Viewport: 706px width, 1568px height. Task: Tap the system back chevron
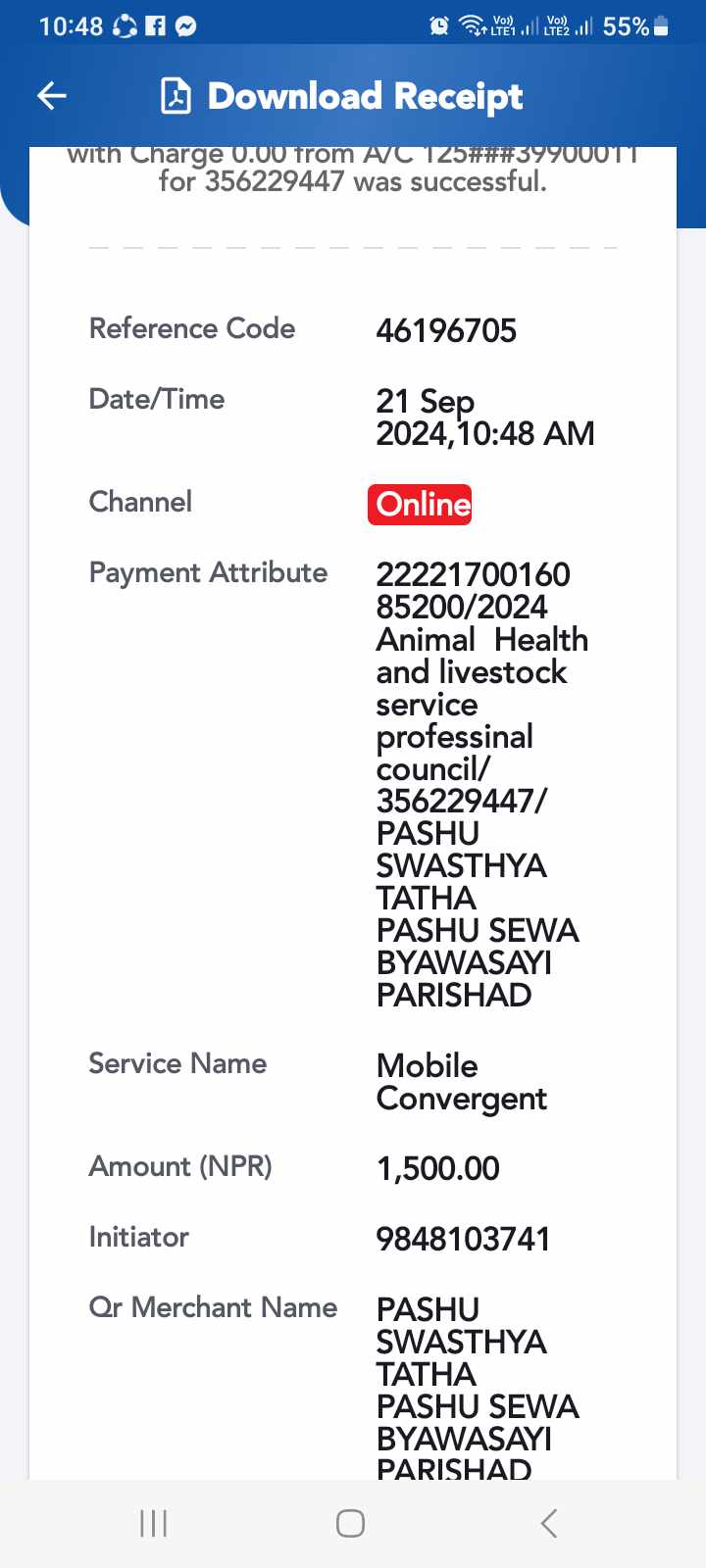[549, 1523]
